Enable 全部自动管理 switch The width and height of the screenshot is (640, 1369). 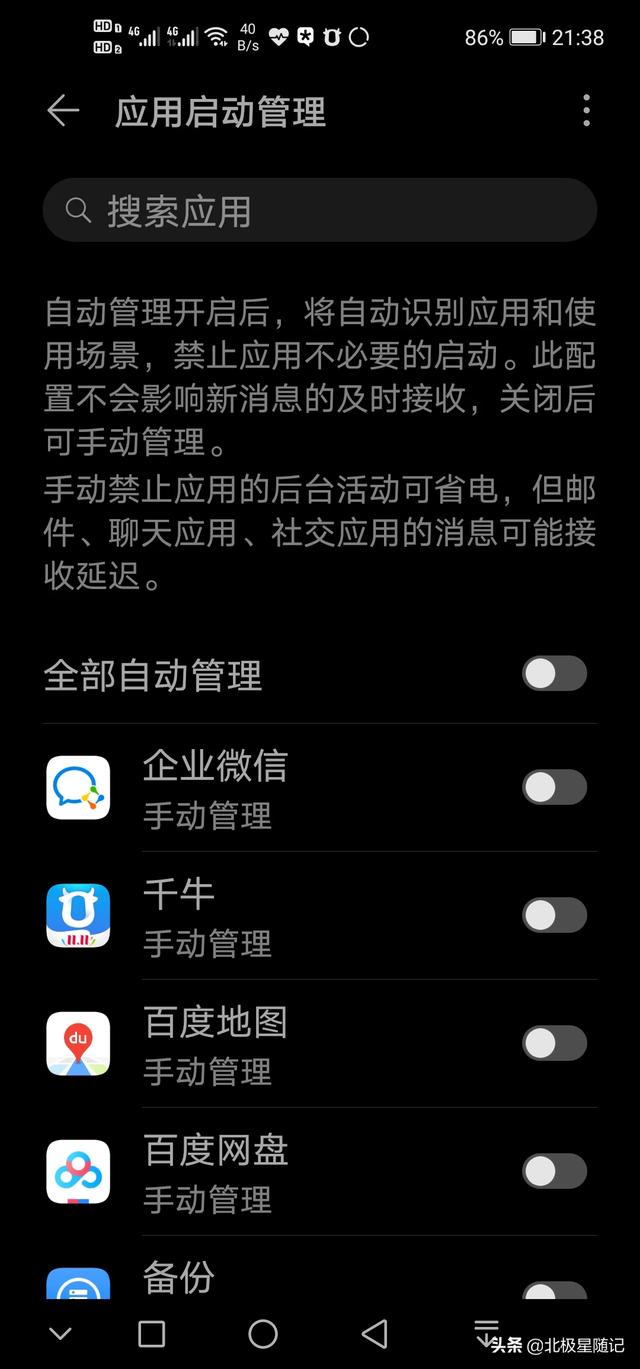[554, 674]
